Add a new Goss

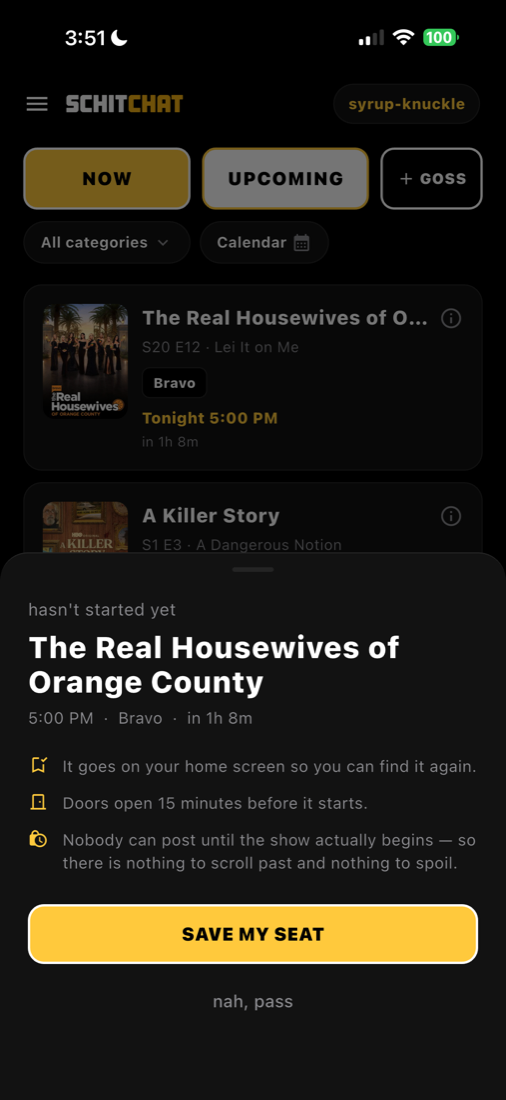(432, 178)
